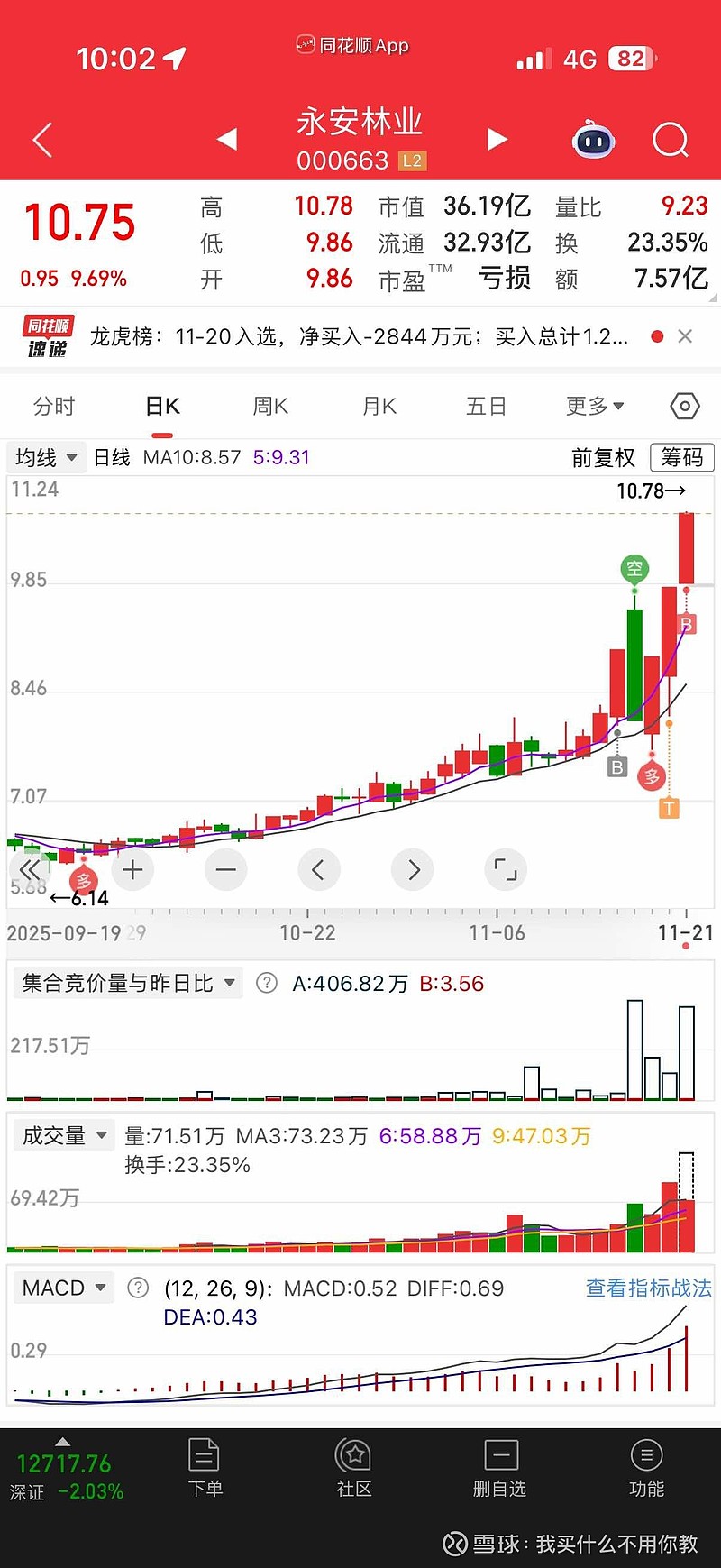Expand chart to fullscreen
Image resolution: width=721 pixels, height=1568 pixels.
506,870
